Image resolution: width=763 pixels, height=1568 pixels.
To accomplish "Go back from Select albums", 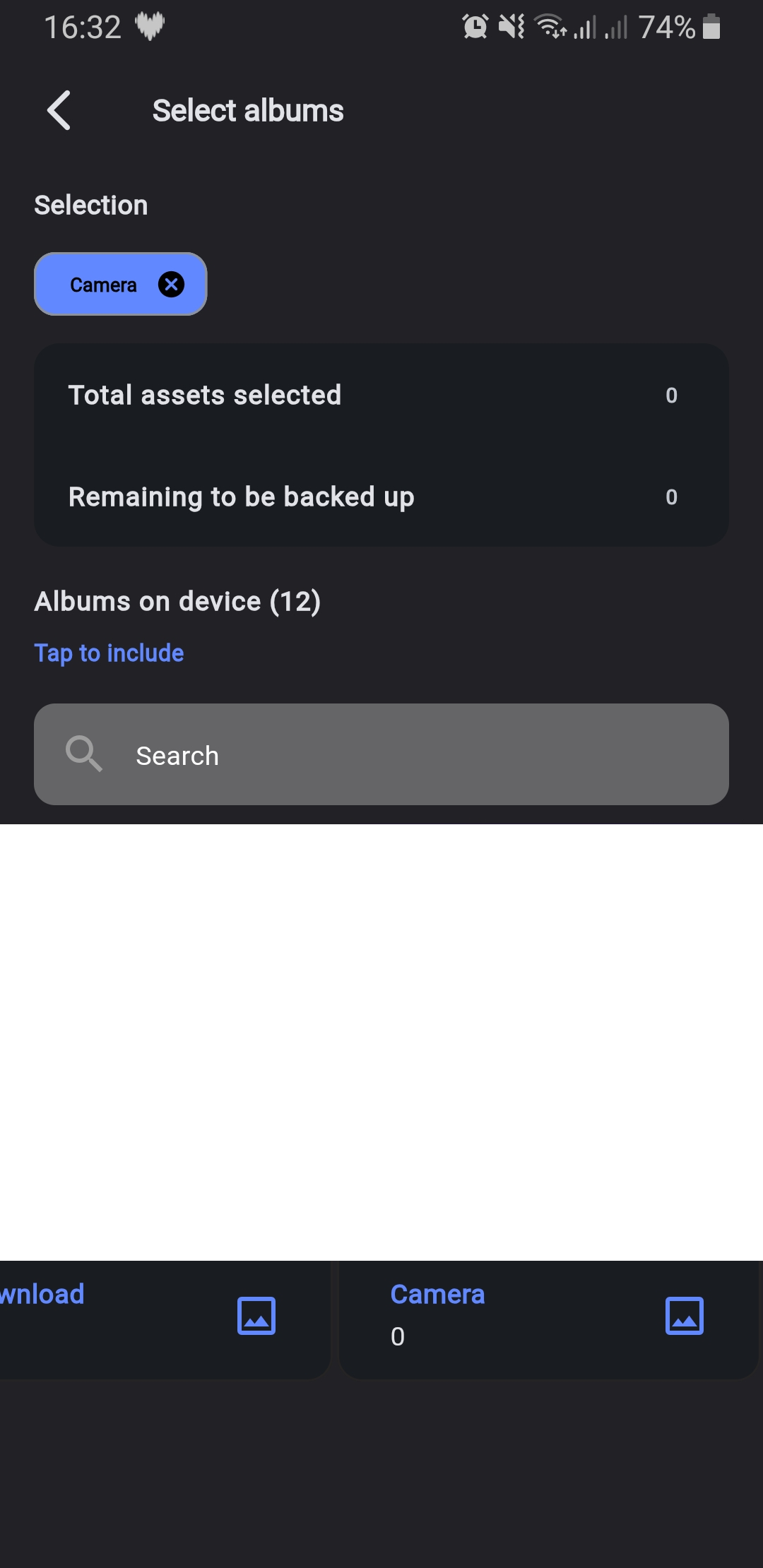I will coord(59,111).
